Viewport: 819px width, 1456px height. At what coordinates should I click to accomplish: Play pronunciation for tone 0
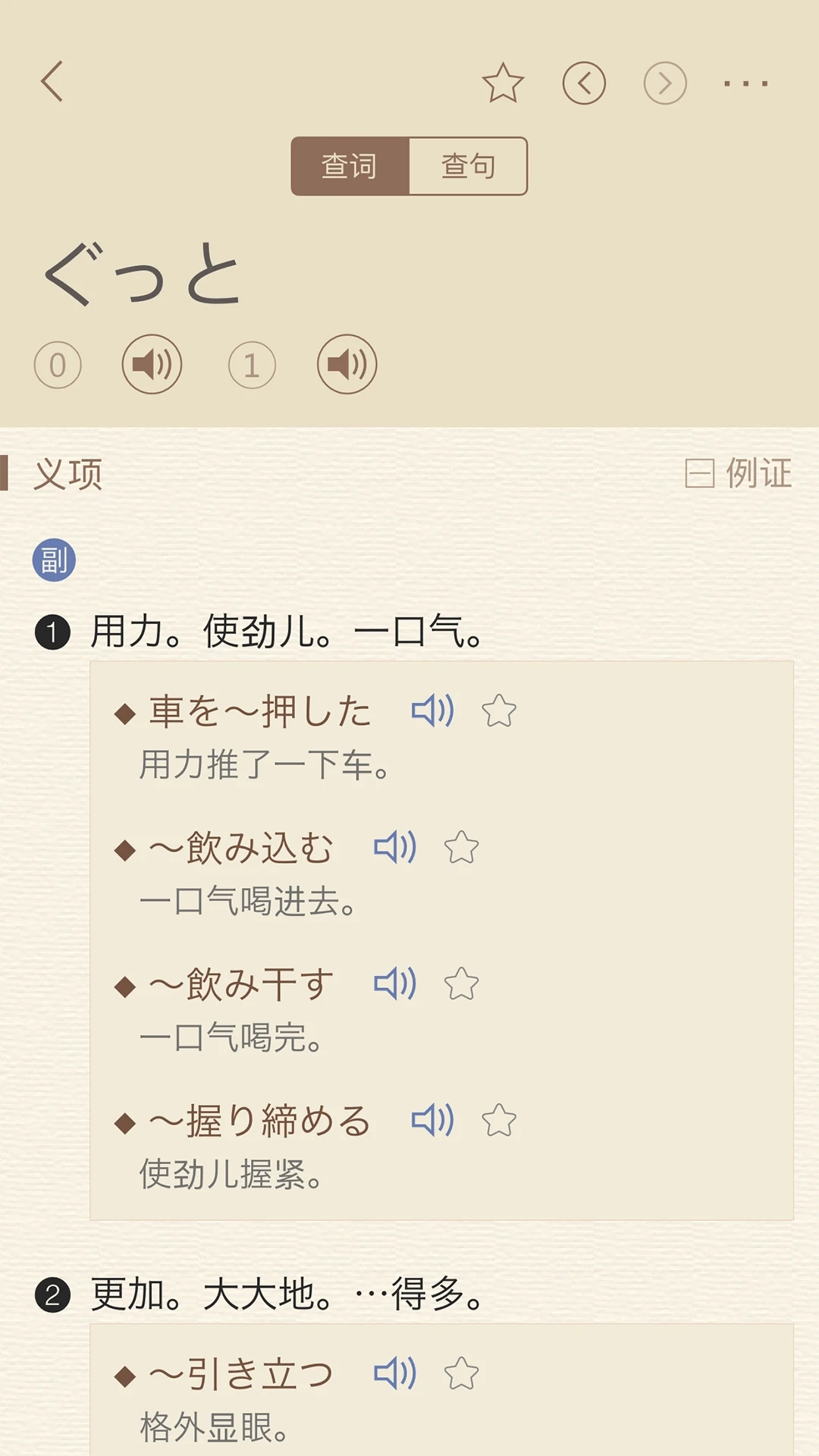click(153, 364)
